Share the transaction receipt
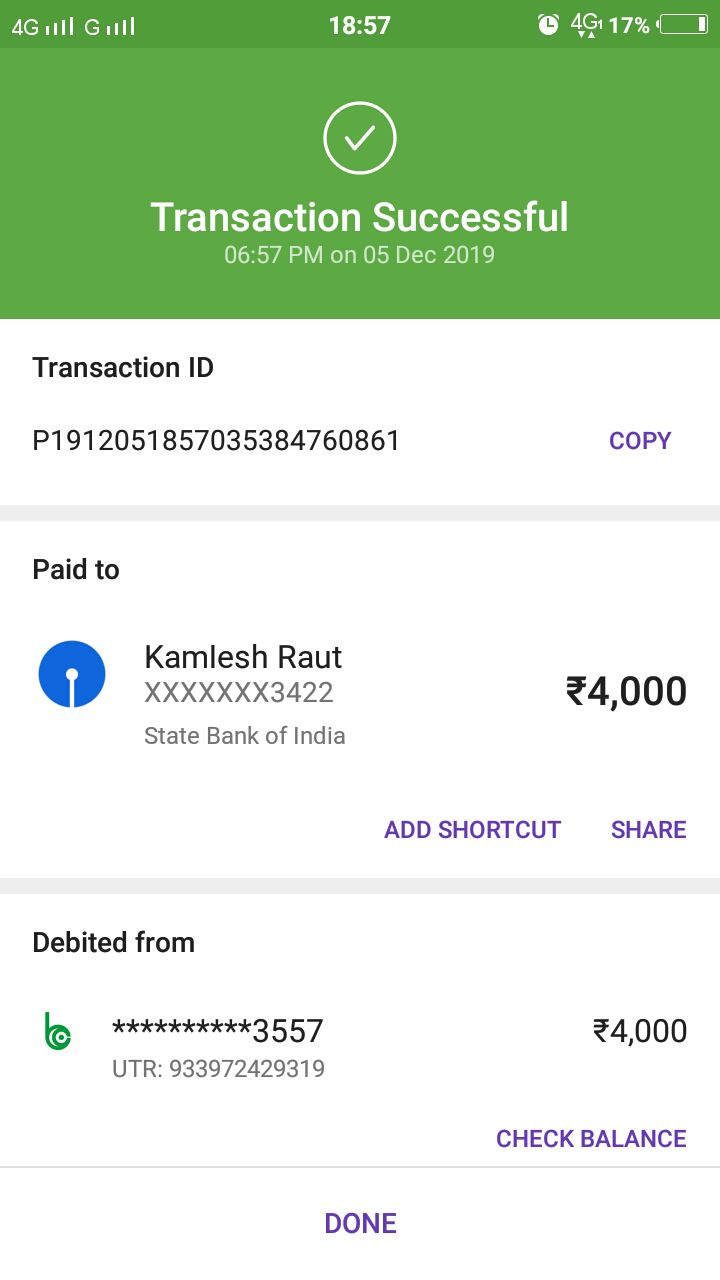 coord(649,830)
